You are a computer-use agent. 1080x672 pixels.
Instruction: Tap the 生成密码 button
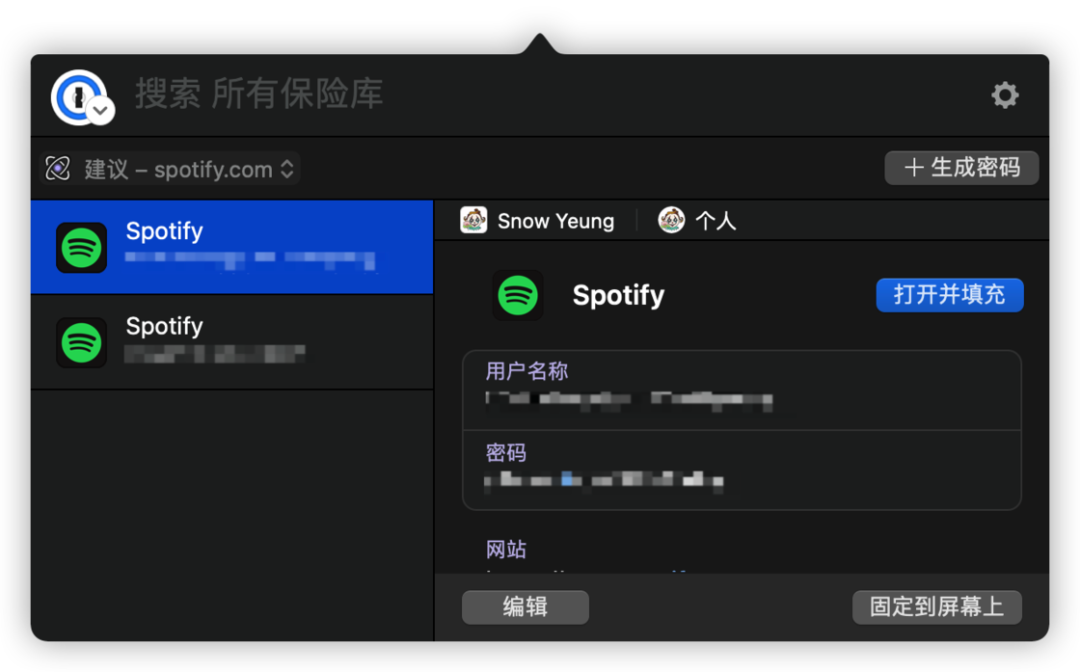[961, 168]
